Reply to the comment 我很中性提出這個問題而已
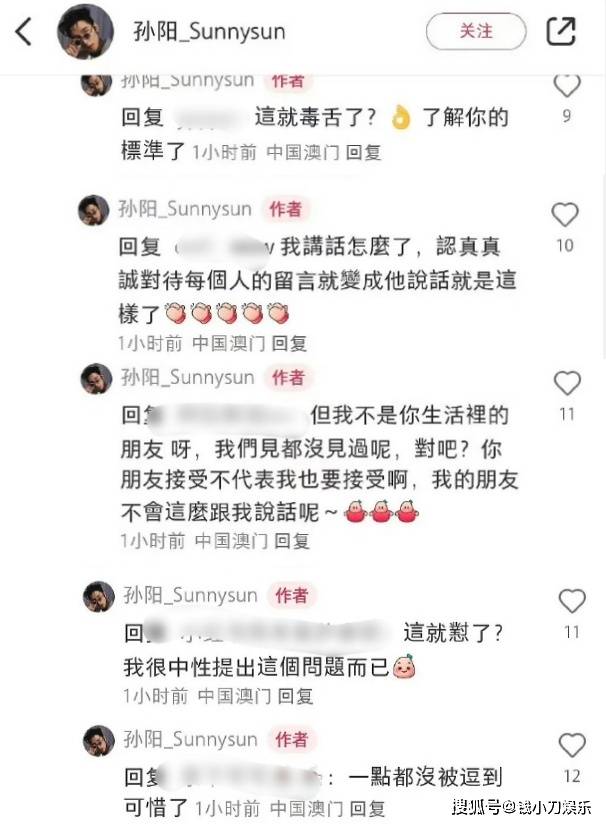 pos(295,695)
